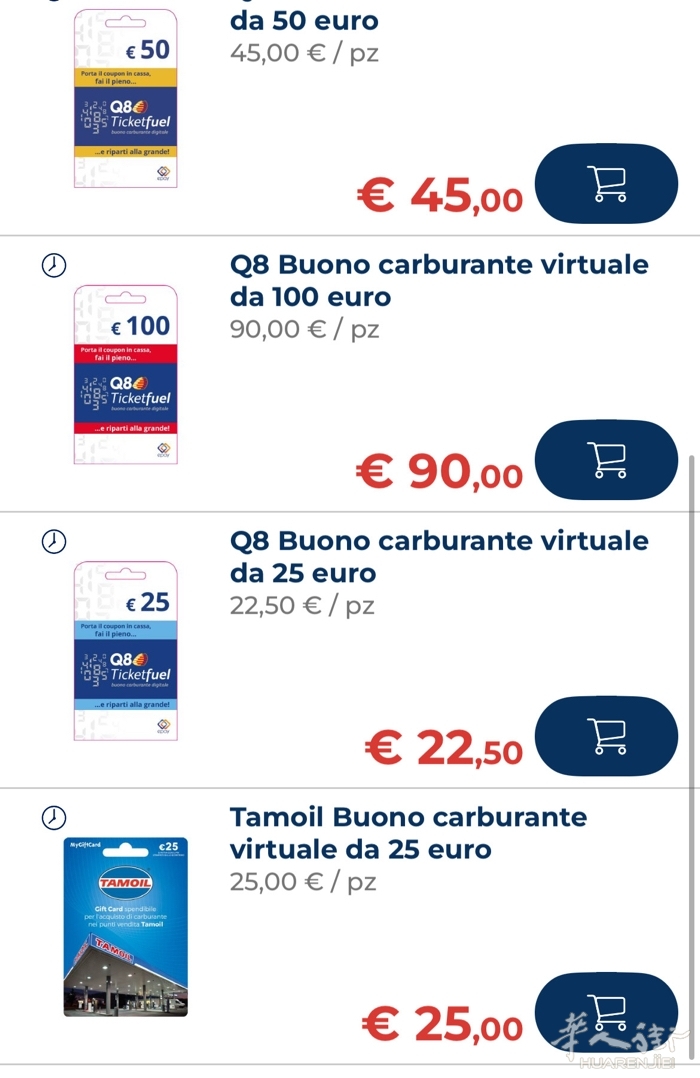Viewport: 700px width, 1078px height.
Task: Tap the clock icon on the Tamoil item
Action: click(53, 817)
